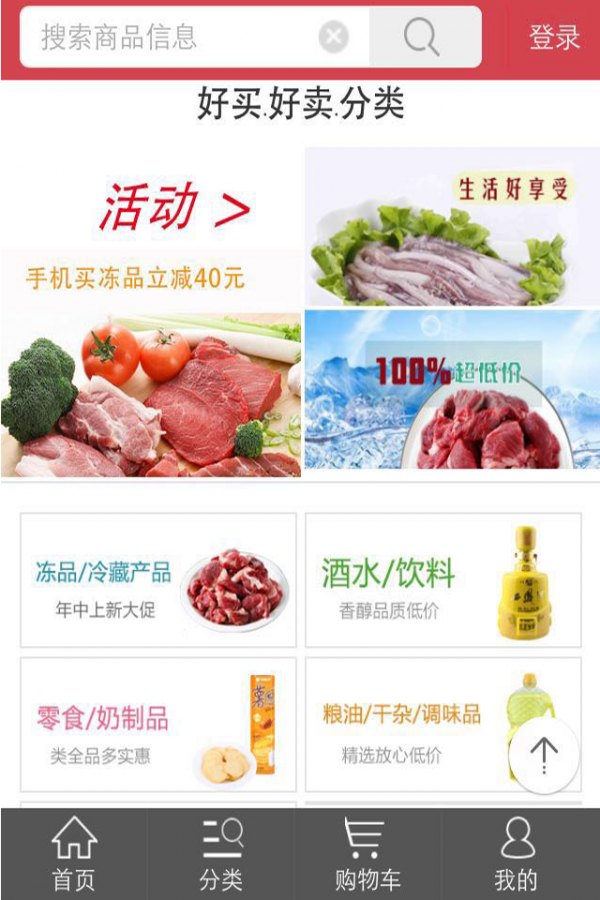Tap the back-to-top arrow button
Screen dimensions: 600x900
(x=544, y=752)
